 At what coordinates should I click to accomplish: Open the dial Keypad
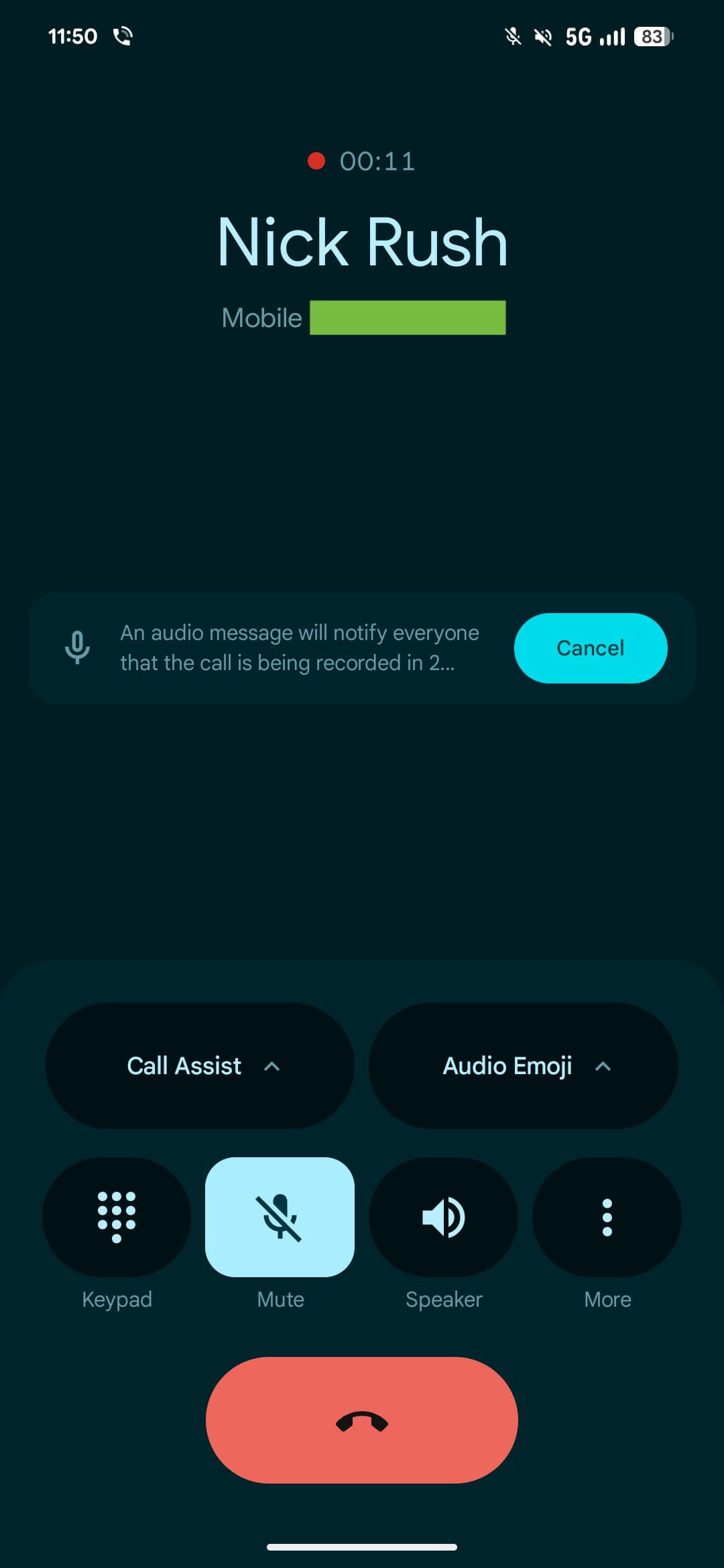[117, 1217]
